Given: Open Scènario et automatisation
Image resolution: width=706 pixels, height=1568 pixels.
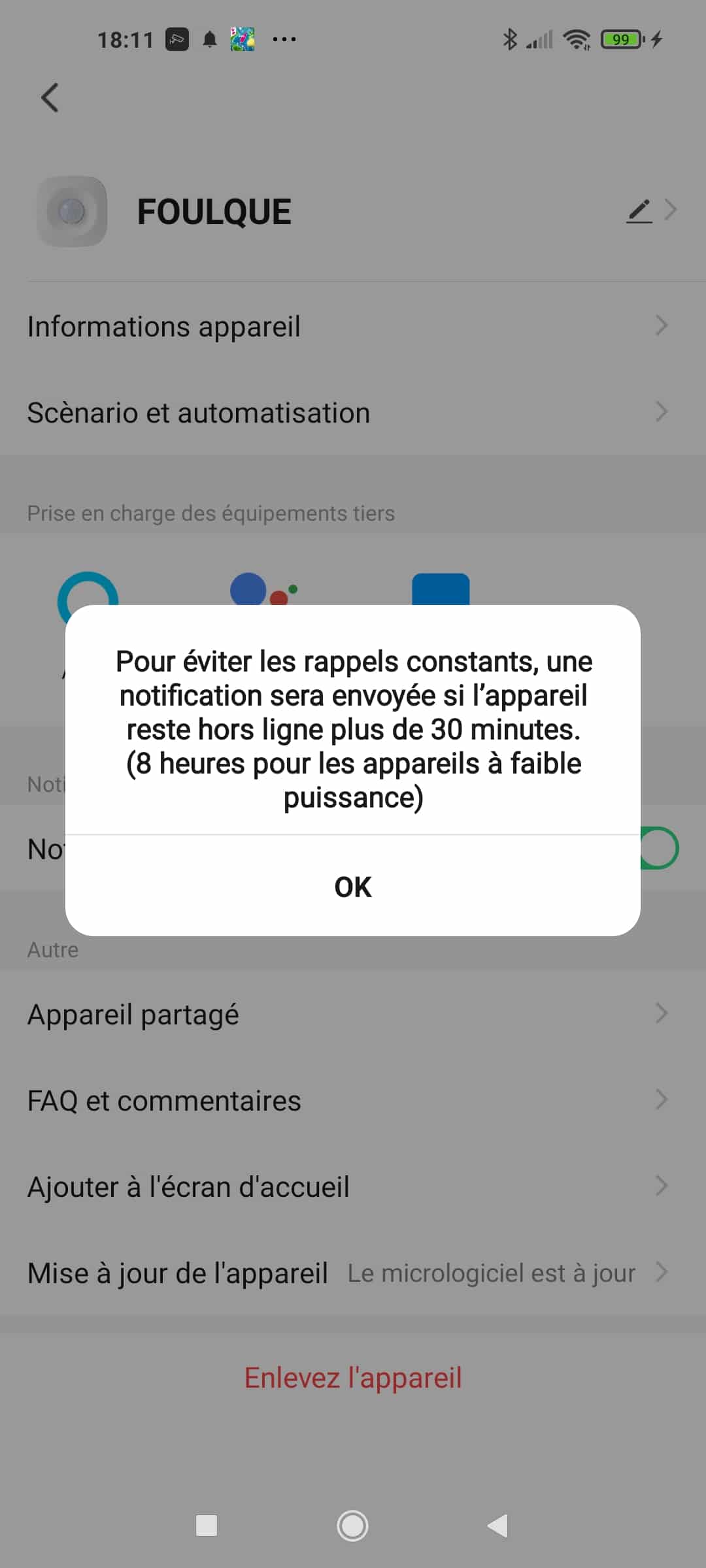Looking at the screenshot, I should coord(353,412).
